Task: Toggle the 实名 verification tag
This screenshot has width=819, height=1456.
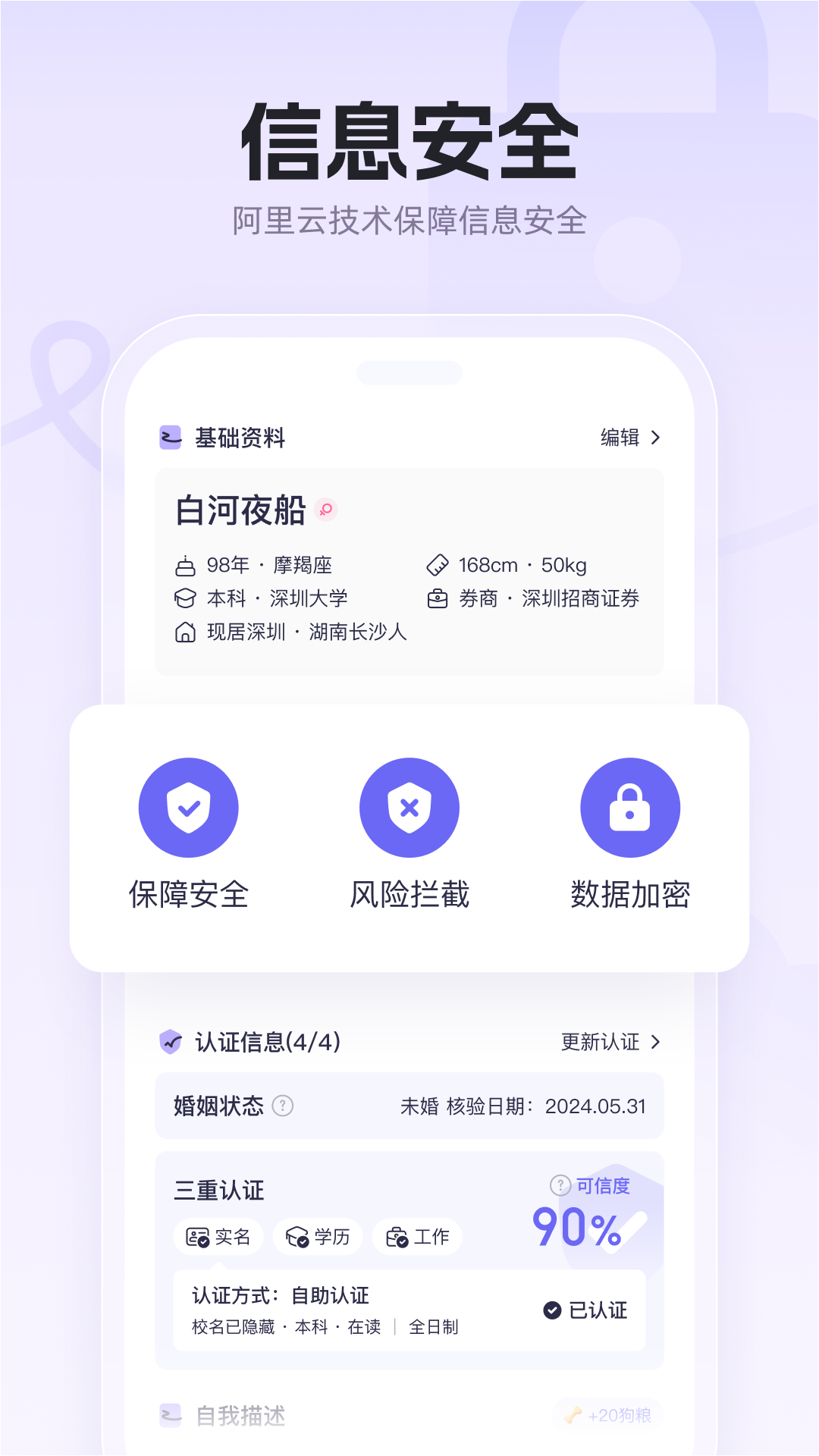Action: [218, 1235]
